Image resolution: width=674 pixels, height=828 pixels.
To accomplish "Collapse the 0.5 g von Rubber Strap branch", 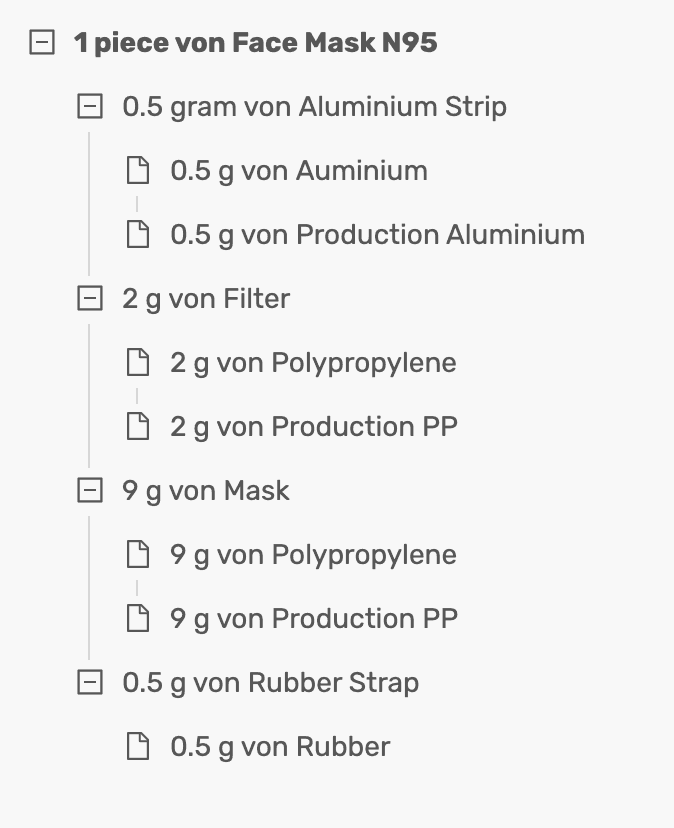I will click(90, 683).
